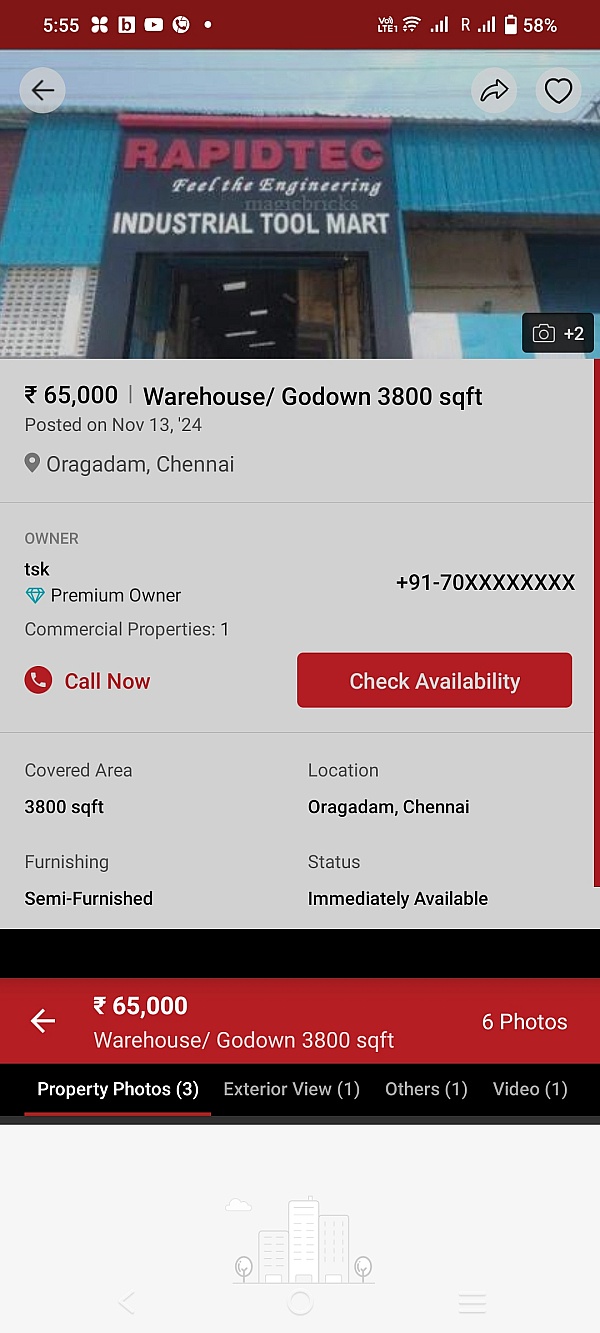Tap back arrow in red photo bar
600x1333 pixels.
[x=43, y=1021]
